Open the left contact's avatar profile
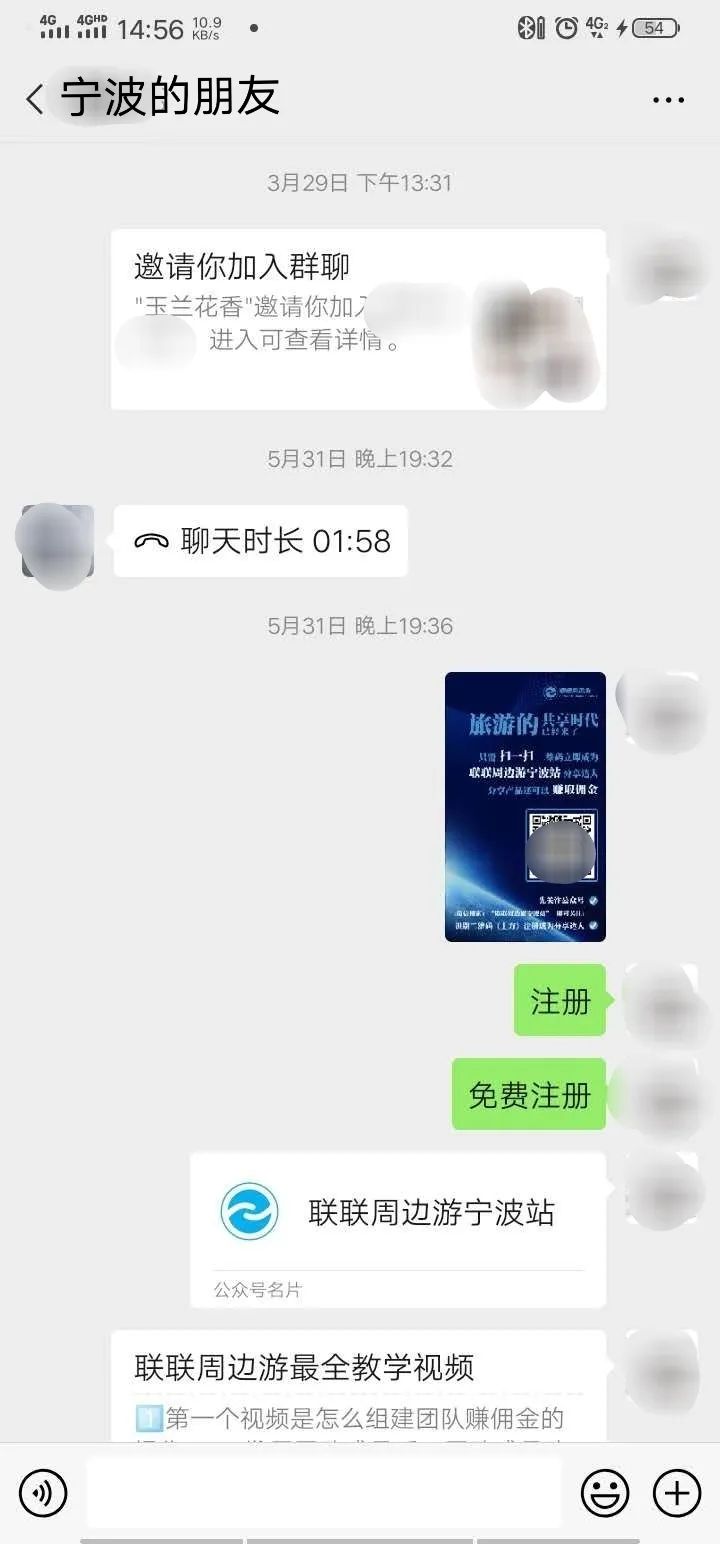Viewport: 720px width, 1544px height. [x=57, y=541]
